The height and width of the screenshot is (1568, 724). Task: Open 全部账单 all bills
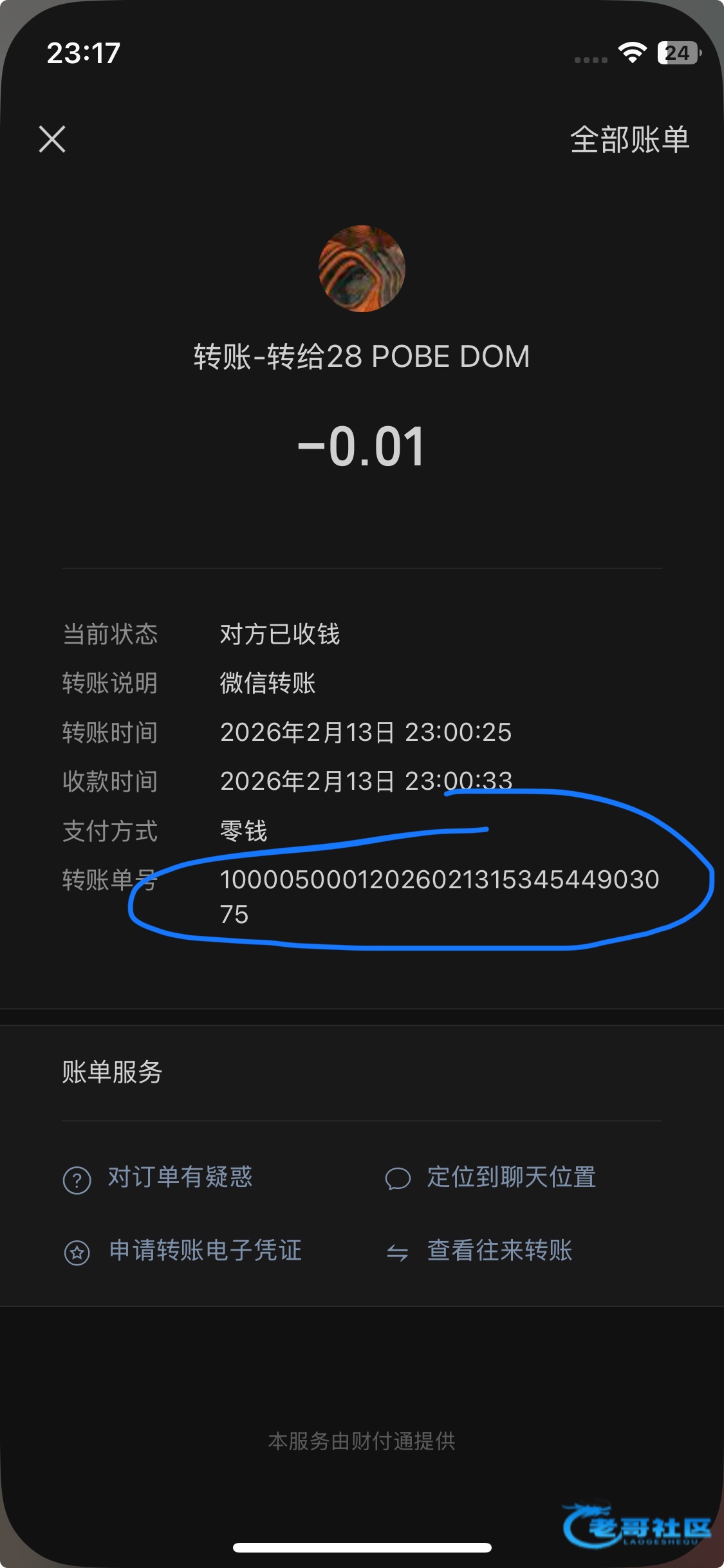click(x=629, y=140)
